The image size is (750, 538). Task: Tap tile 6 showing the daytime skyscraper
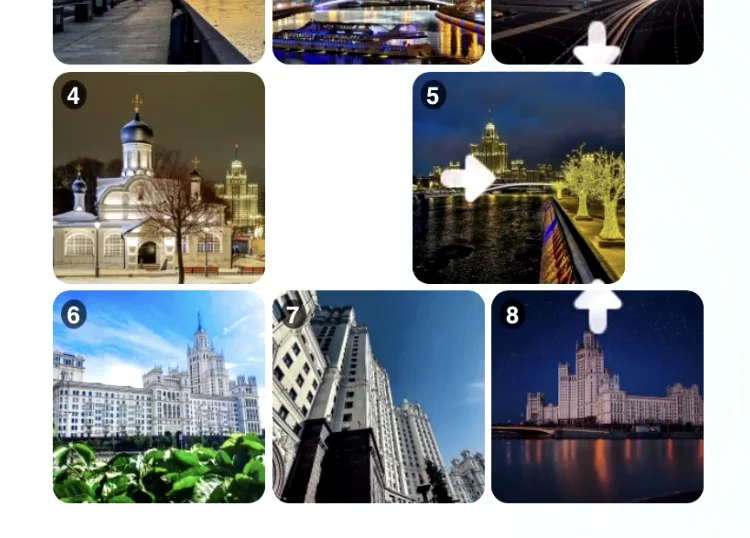(x=159, y=396)
